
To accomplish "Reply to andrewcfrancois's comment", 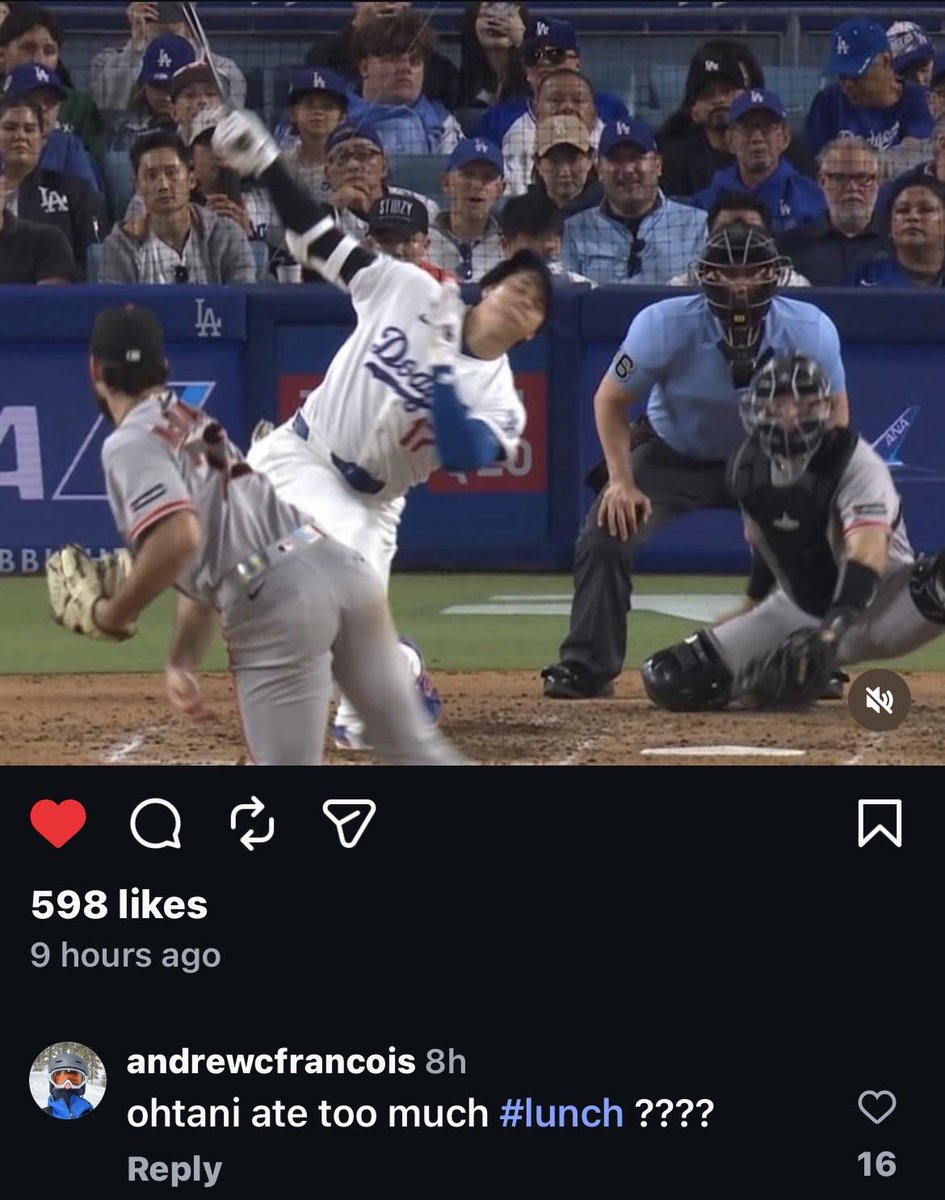I will pos(175,1170).
